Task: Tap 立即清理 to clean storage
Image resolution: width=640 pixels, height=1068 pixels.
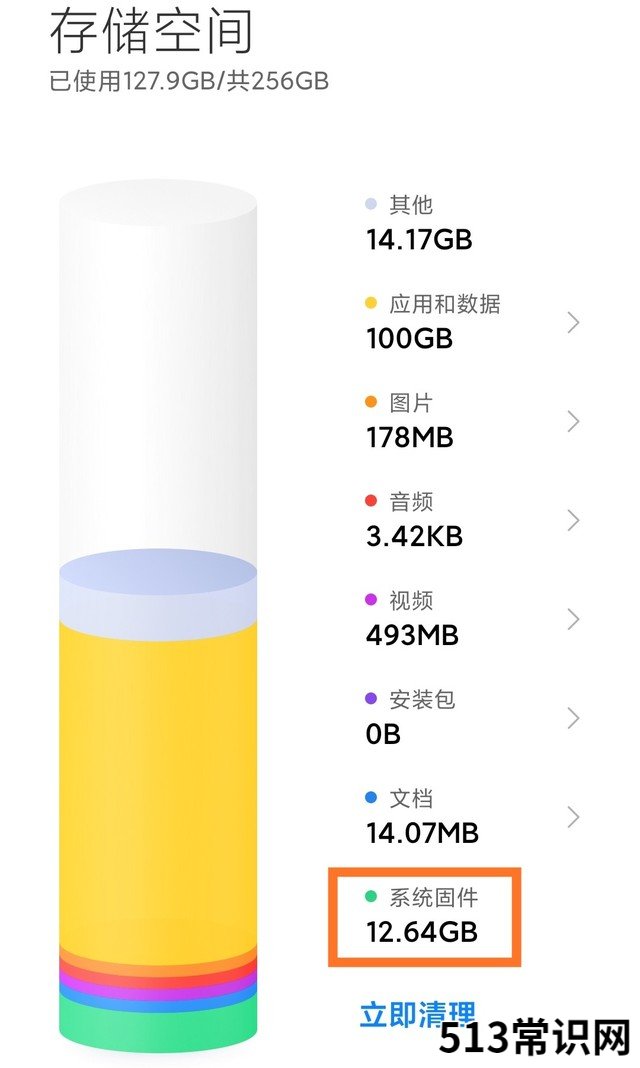Action: [417, 1015]
